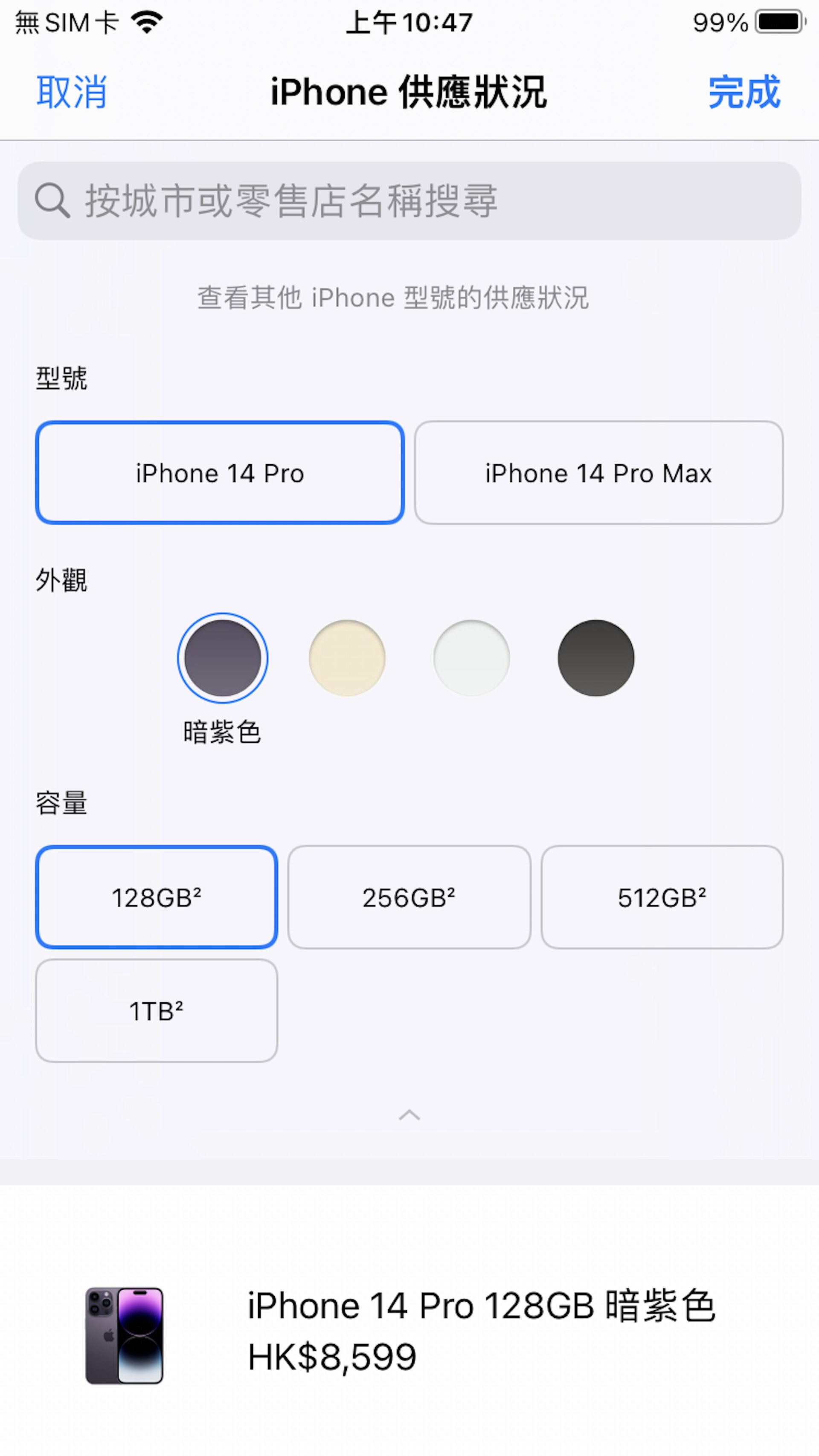Tap 完成 to finish
The height and width of the screenshot is (1456, 819).
point(744,92)
